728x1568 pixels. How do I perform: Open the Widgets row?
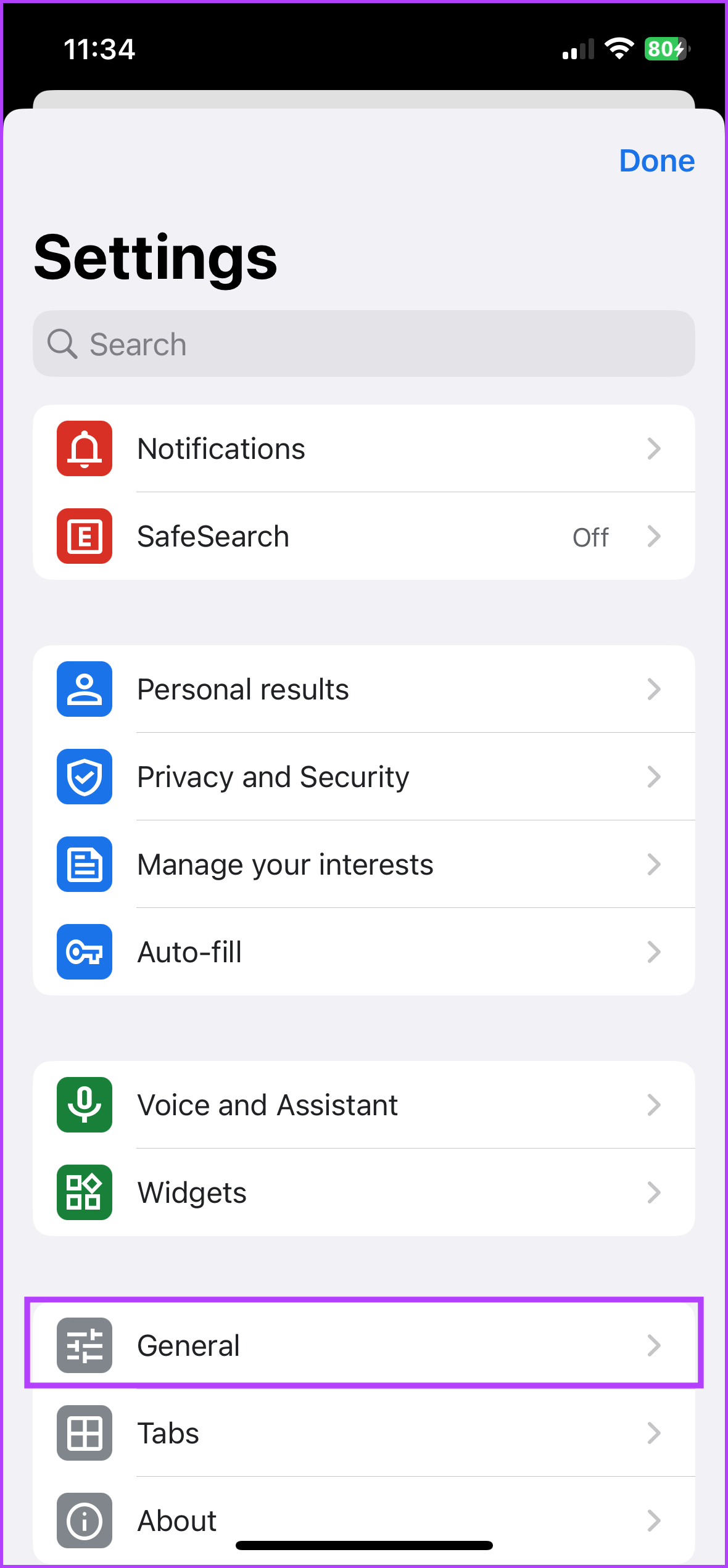pyautogui.click(x=364, y=1193)
